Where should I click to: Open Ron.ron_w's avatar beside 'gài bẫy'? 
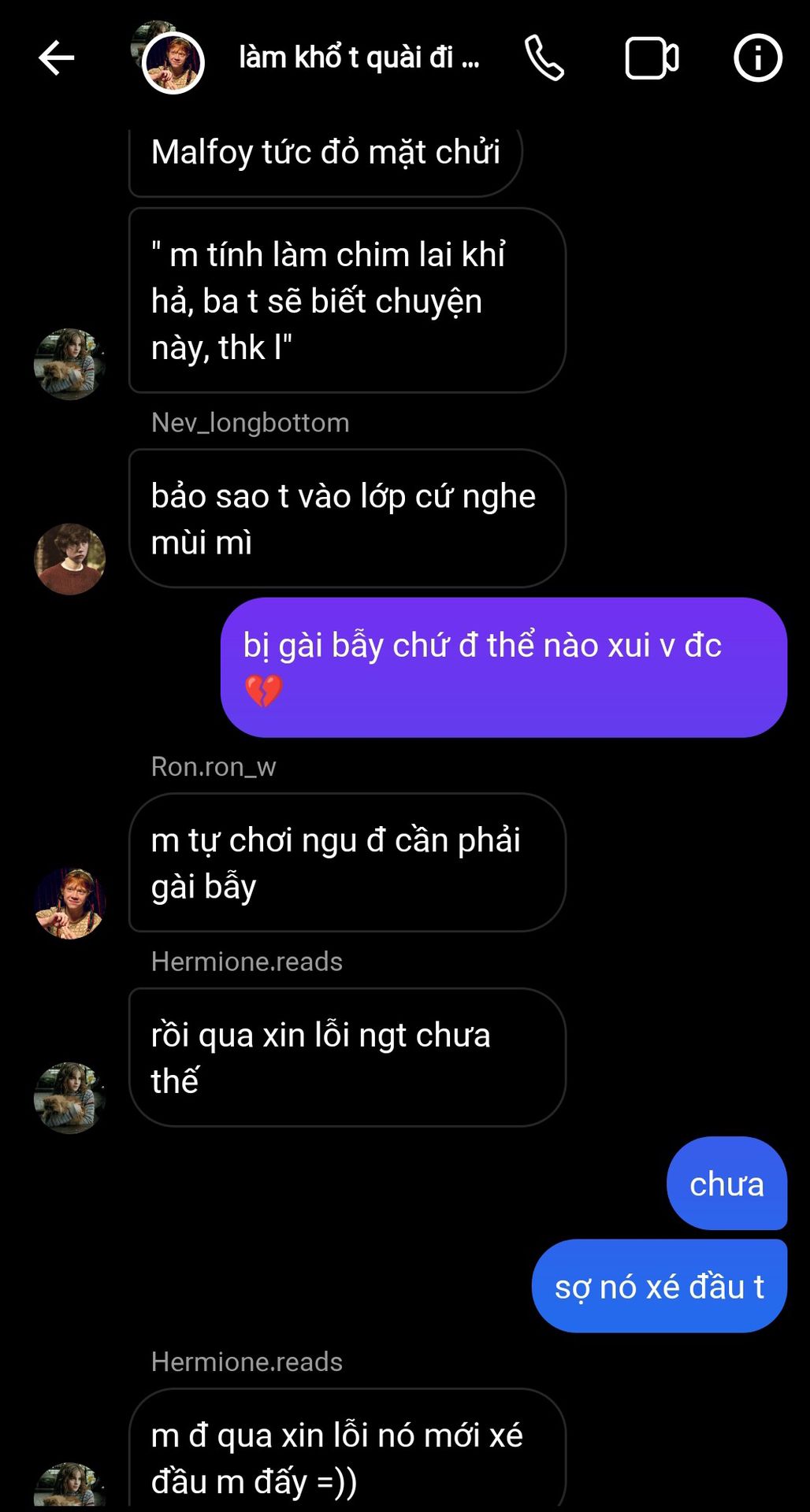(70, 903)
